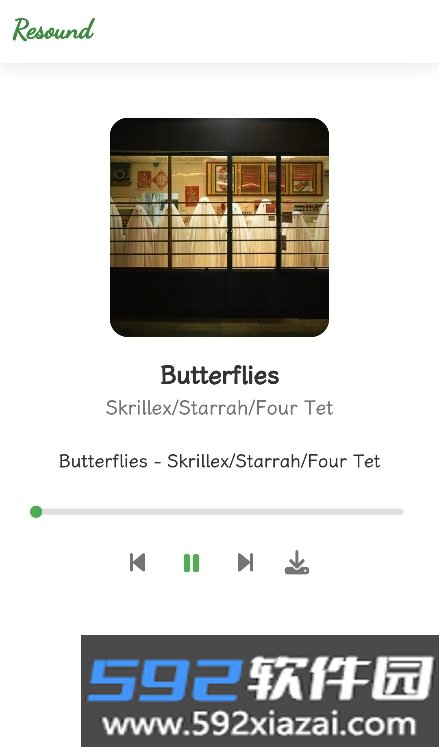Tap the playback progress bar
This screenshot has width=439, height=747.
(x=219, y=512)
